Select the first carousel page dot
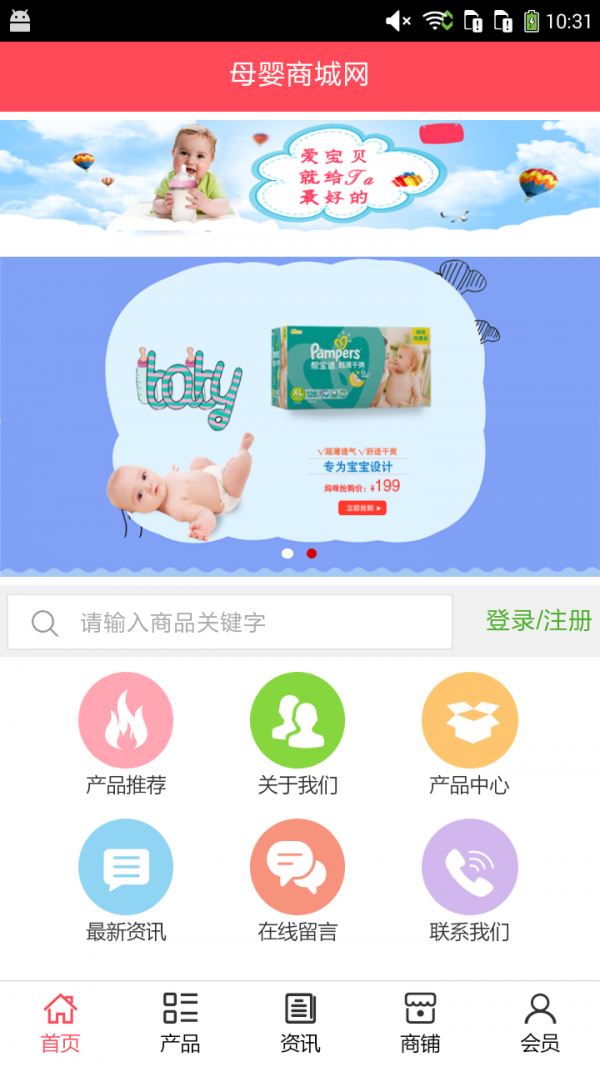The height and width of the screenshot is (1067, 600). tap(288, 553)
